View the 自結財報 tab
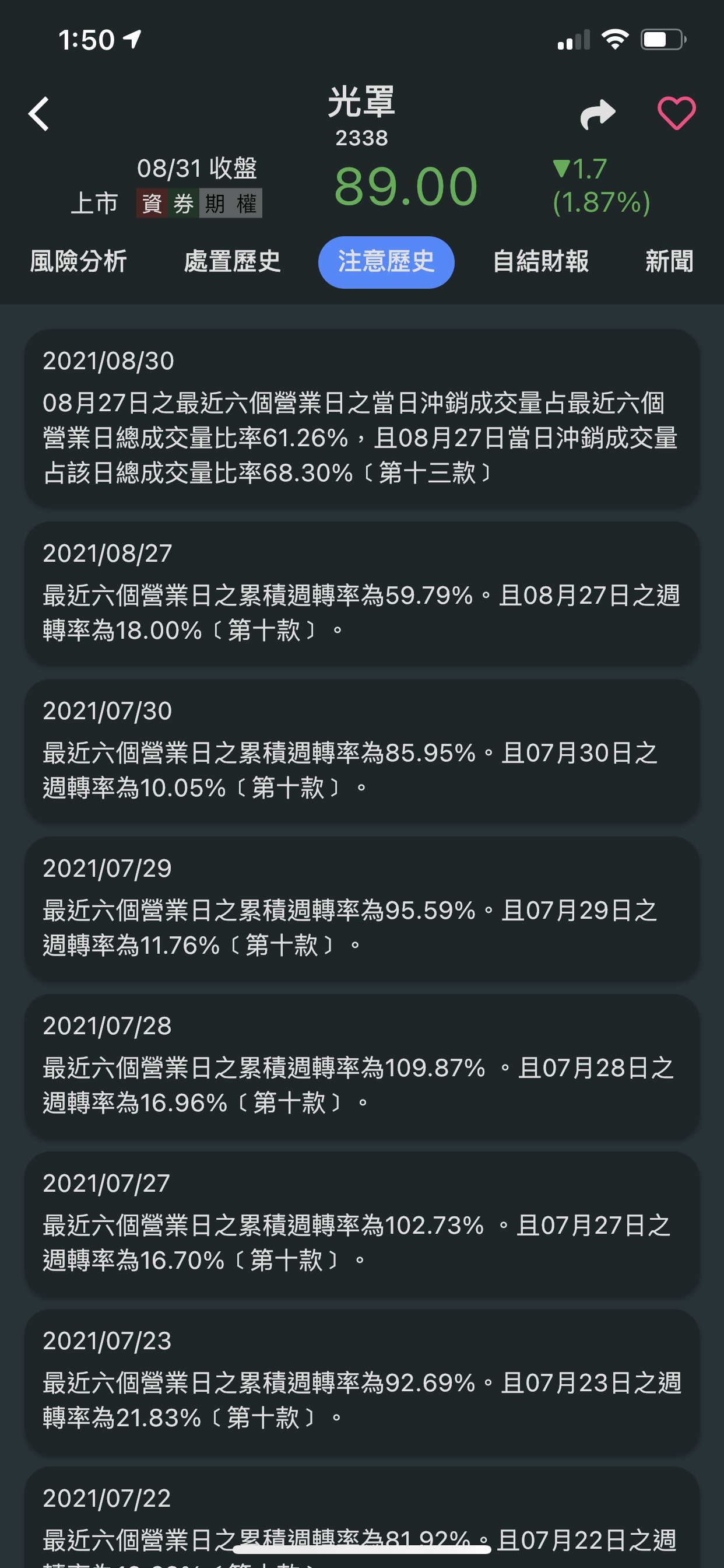The image size is (724, 1568). [x=540, y=262]
